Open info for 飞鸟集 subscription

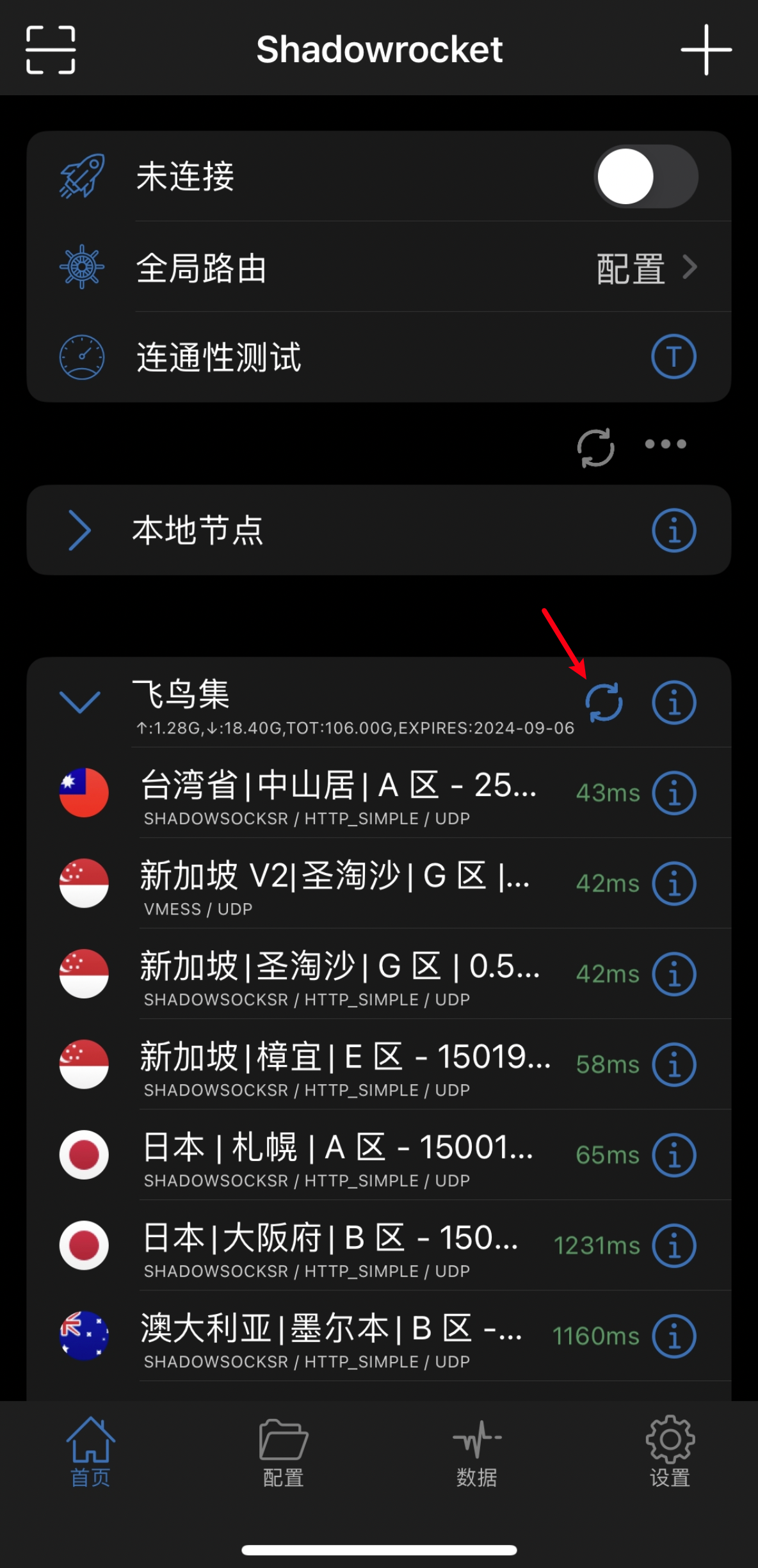click(673, 702)
